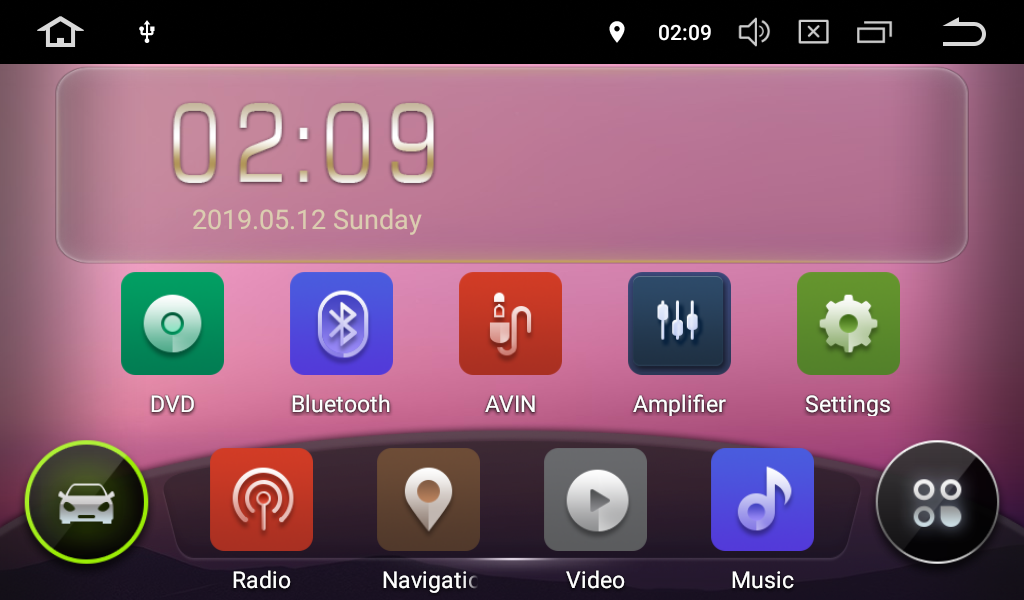Image resolution: width=1024 pixels, height=600 pixels.
Task: Tap the close-screen X icon
Action: point(813,32)
